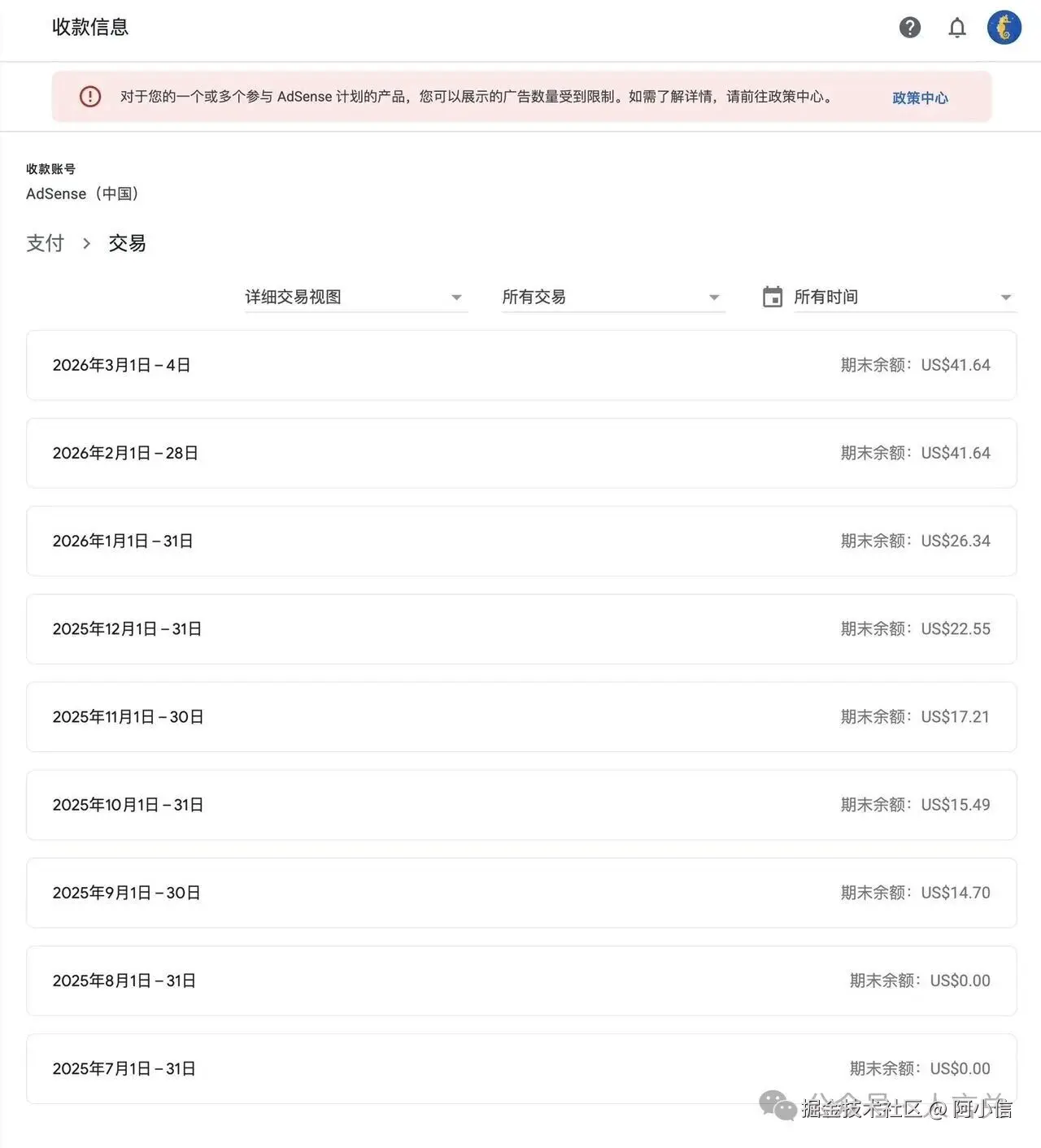This screenshot has width=1041, height=1148.
Task: Open transactions for 2026年3月1日–4日
Action: pyautogui.click(x=520, y=365)
